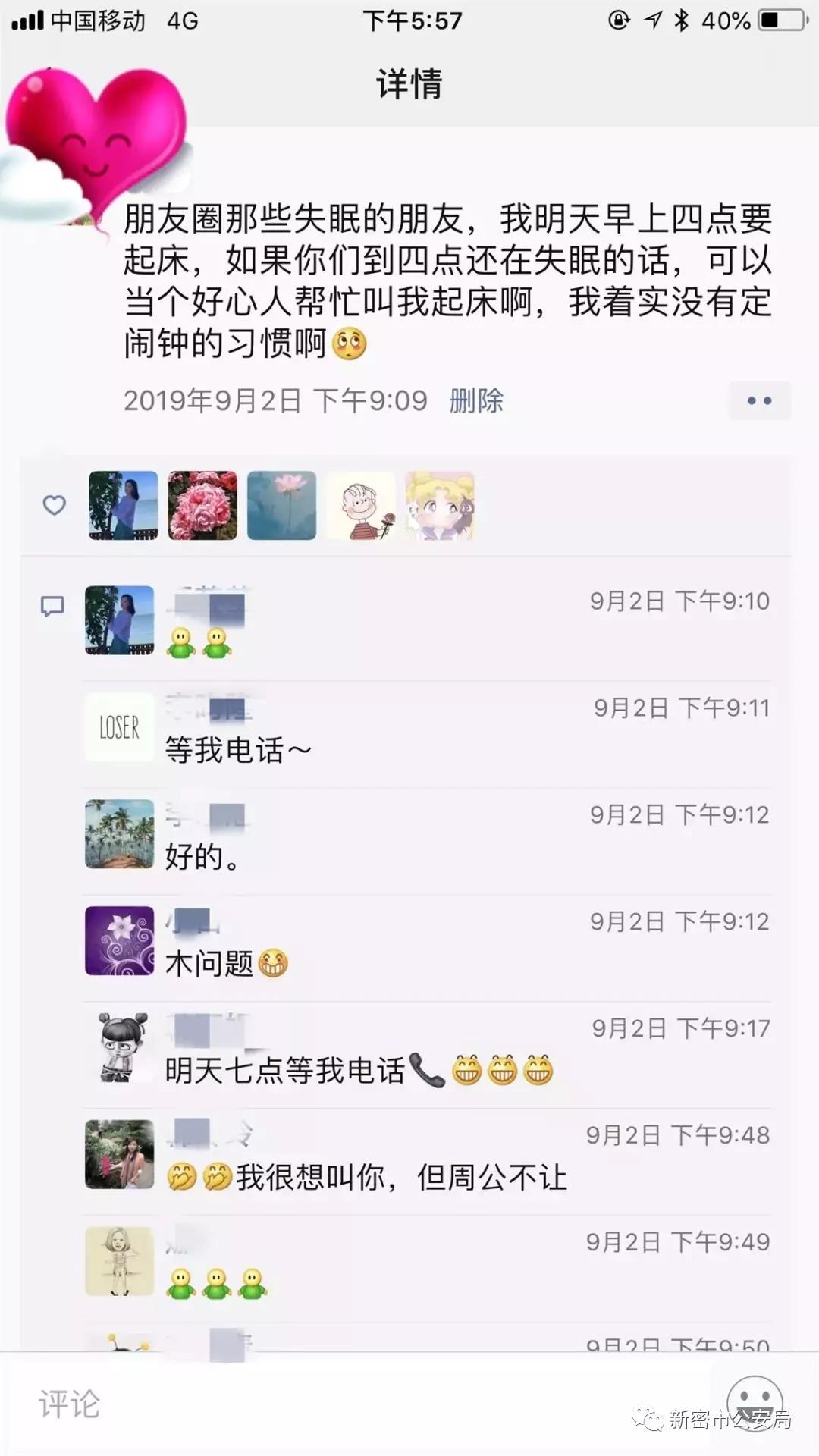Tap the comment 好的。 to reply
Viewport: 819px width, 1456px height.
(x=202, y=857)
